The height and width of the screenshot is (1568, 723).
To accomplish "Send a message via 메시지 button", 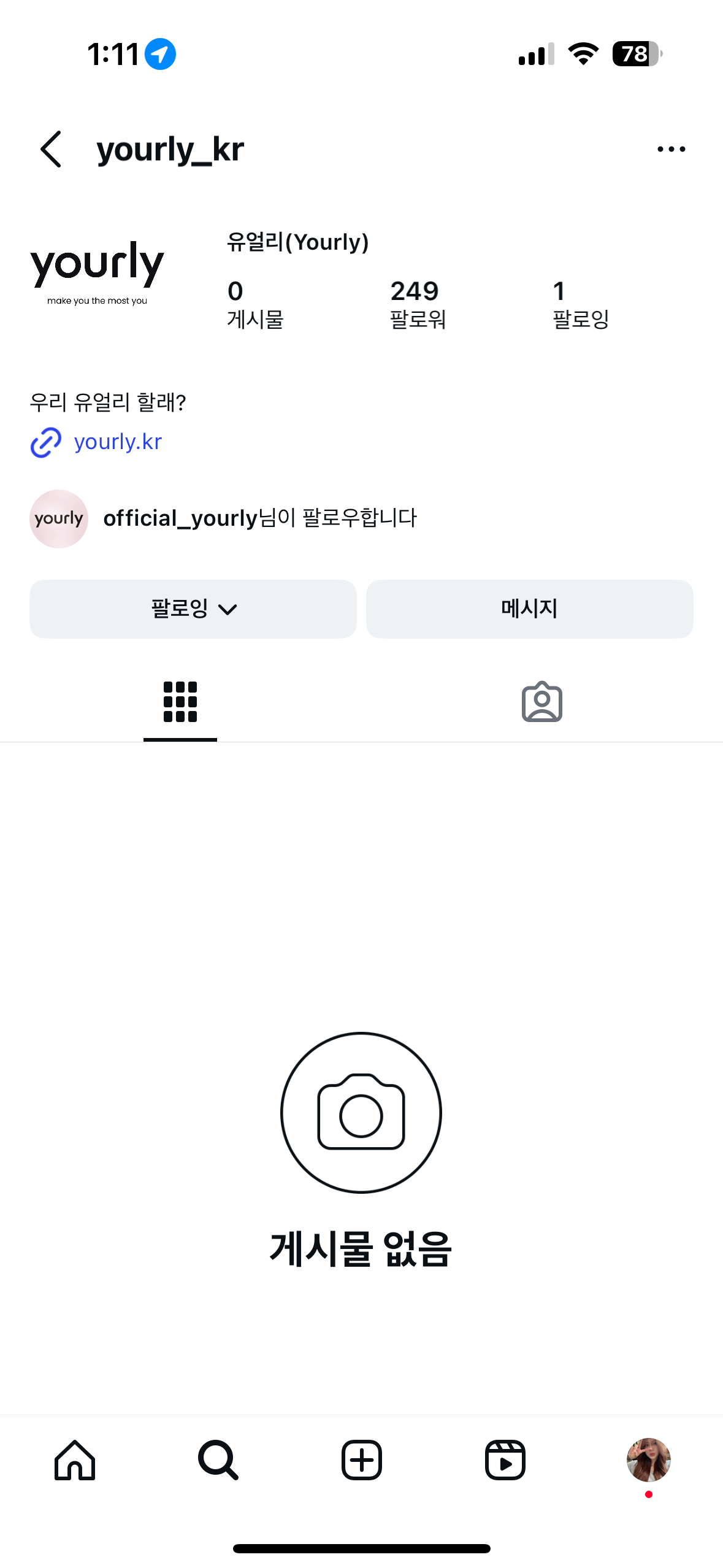I will [x=529, y=609].
